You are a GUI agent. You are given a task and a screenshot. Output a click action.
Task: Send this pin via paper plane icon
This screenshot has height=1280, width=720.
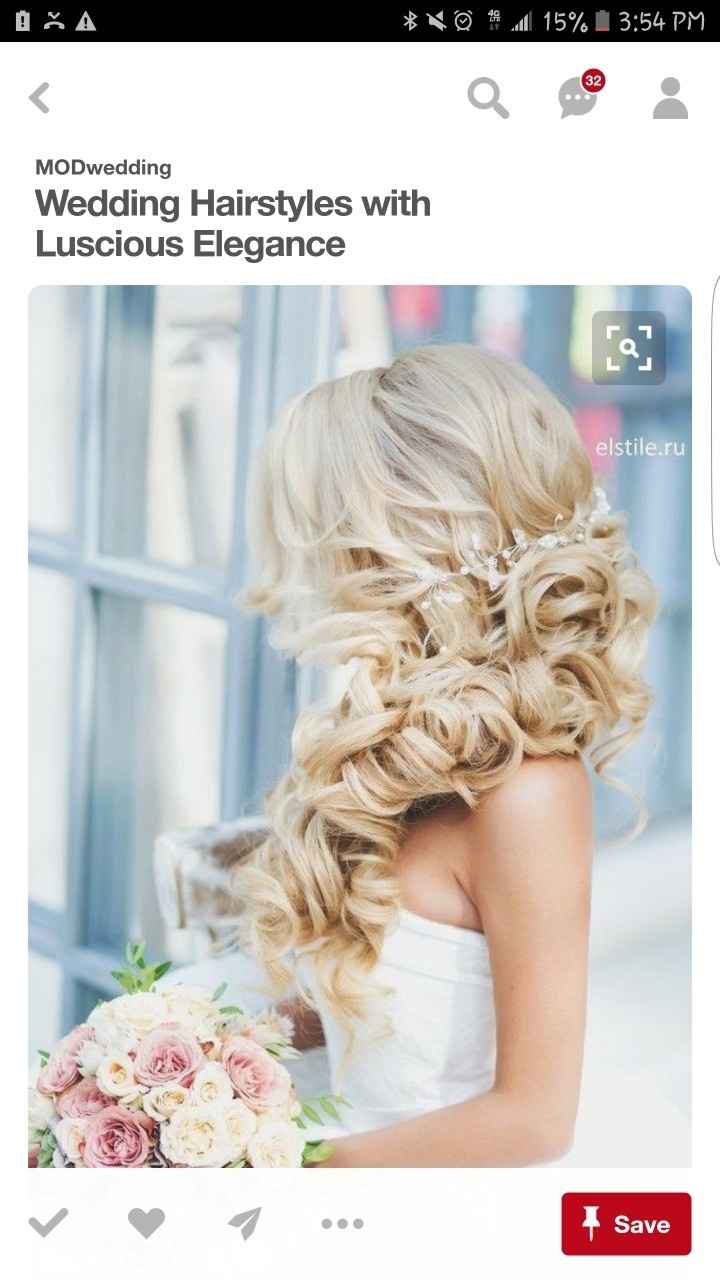coord(244,1222)
